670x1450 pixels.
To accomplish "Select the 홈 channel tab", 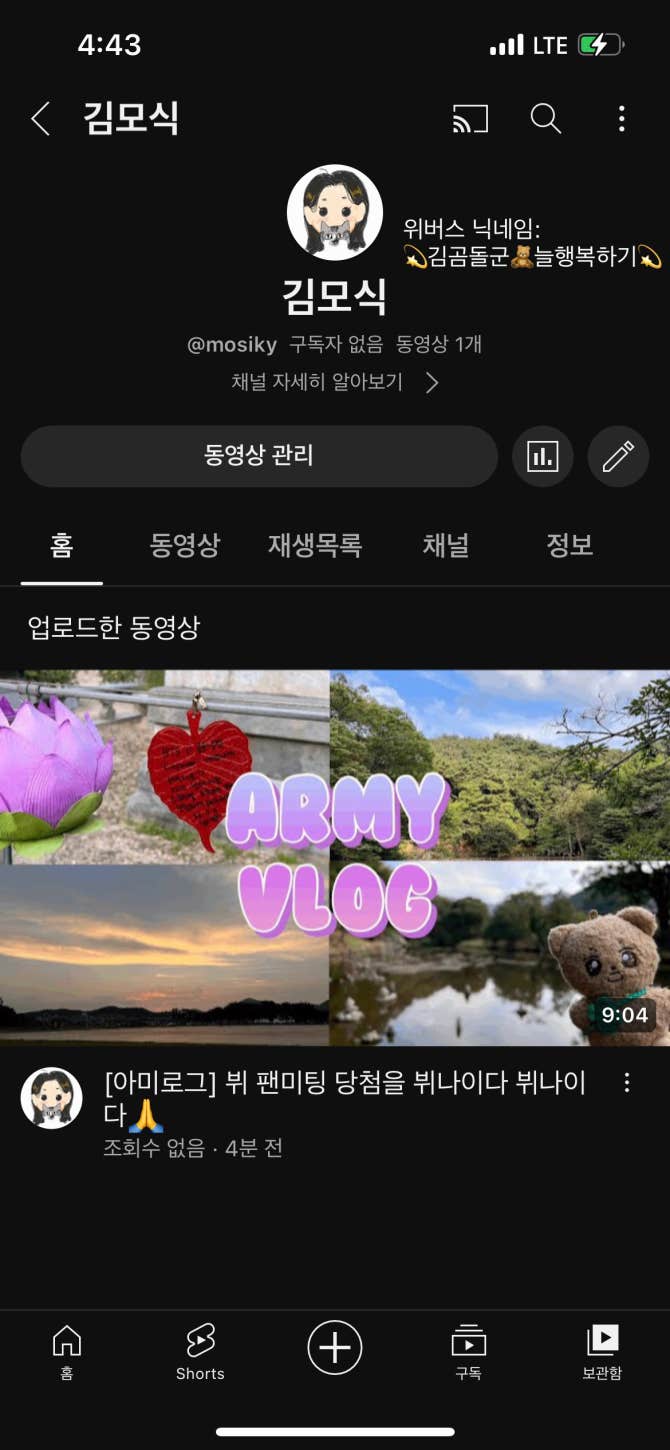I will (x=62, y=546).
